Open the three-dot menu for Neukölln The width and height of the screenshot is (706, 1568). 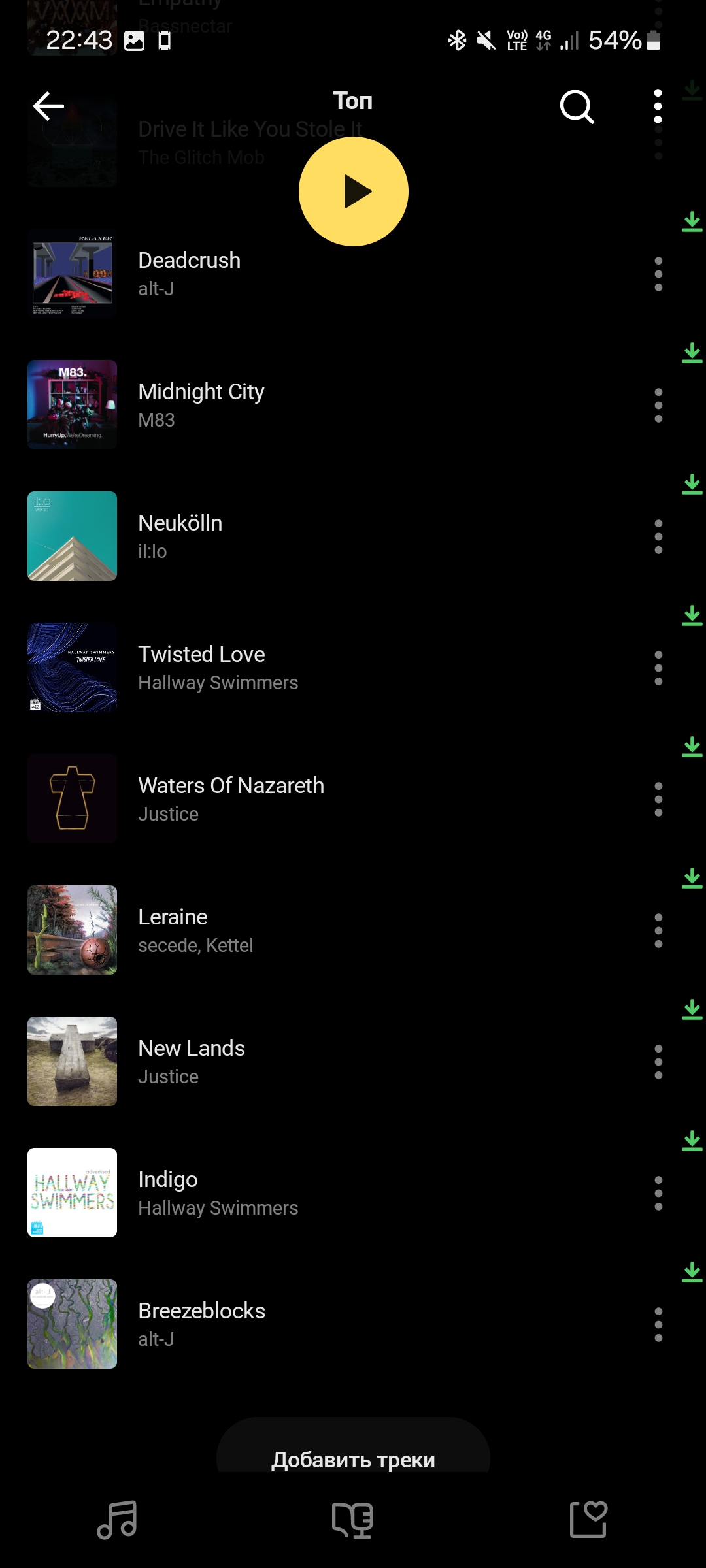tap(658, 537)
